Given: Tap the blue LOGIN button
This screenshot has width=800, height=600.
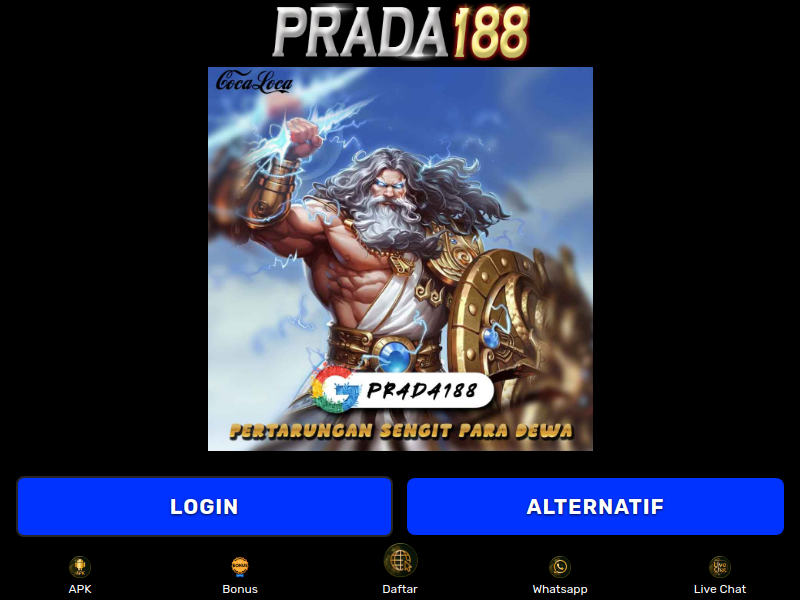Looking at the screenshot, I should point(204,506).
